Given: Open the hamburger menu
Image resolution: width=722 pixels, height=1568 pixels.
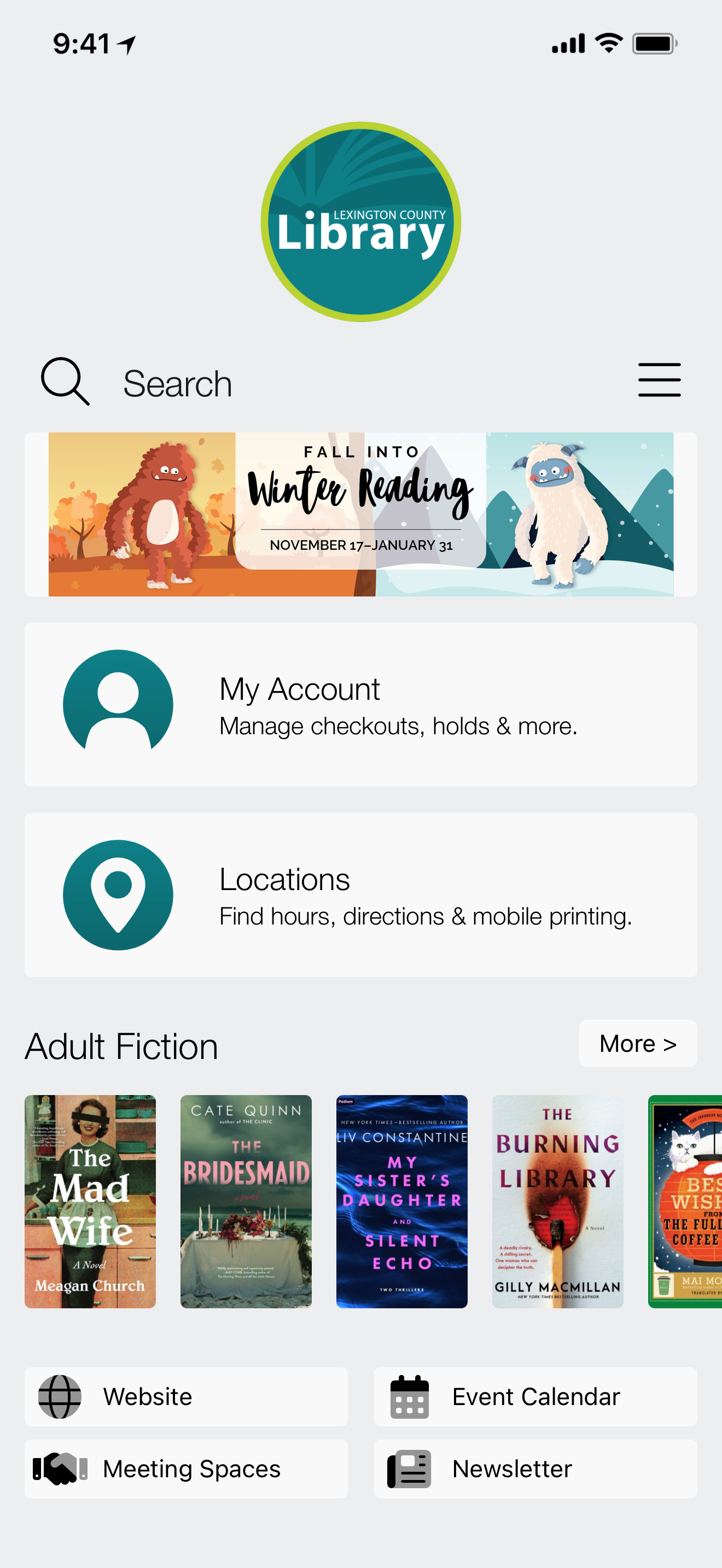Looking at the screenshot, I should point(659,381).
